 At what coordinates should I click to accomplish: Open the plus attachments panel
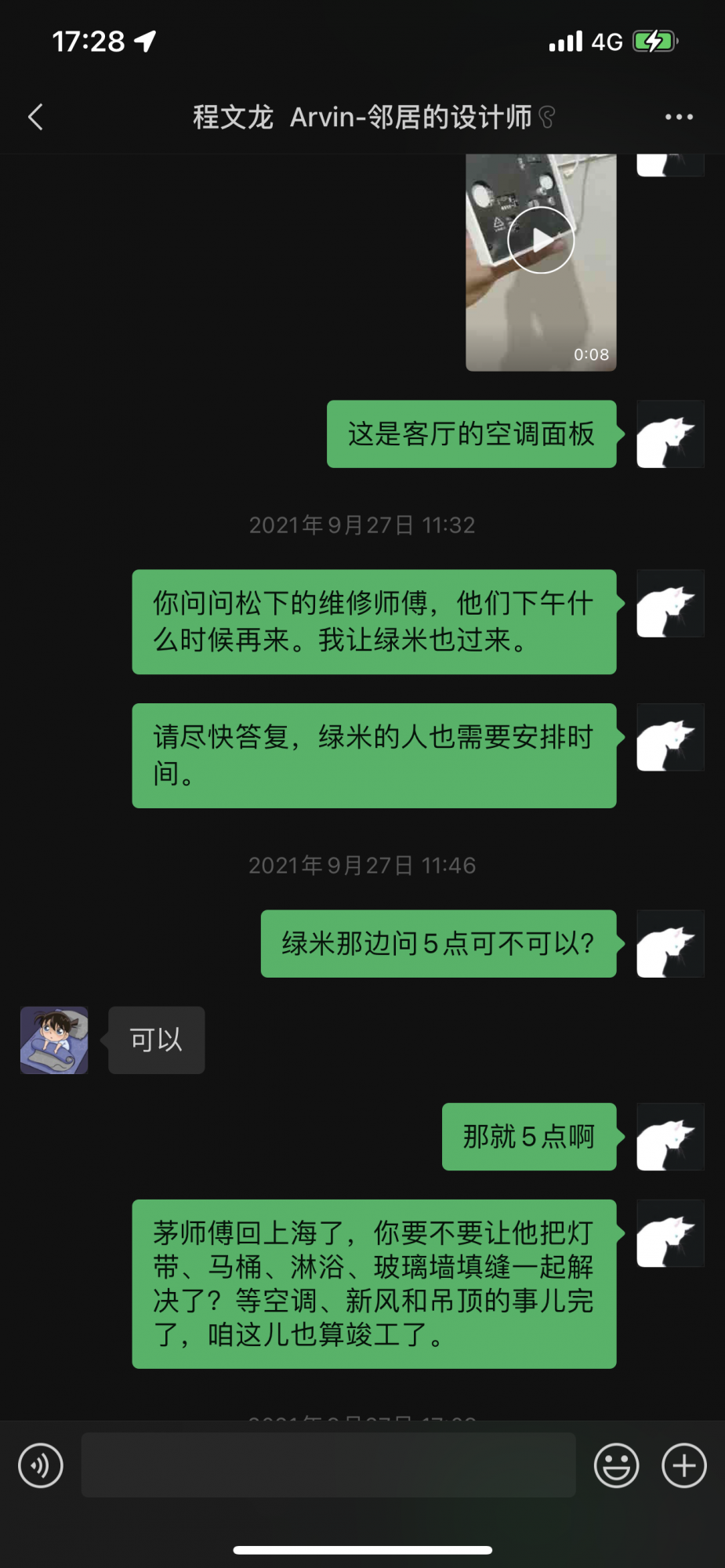684,1465
